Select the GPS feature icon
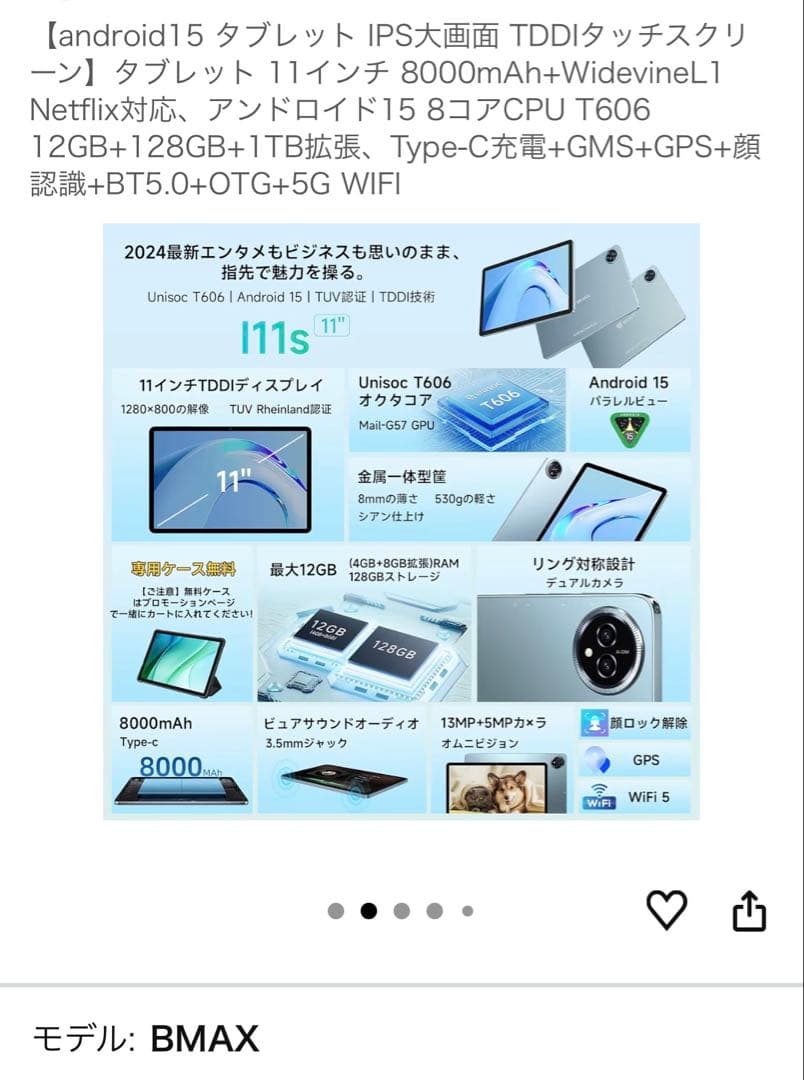This screenshot has width=804, height=1080. (596, 760)
